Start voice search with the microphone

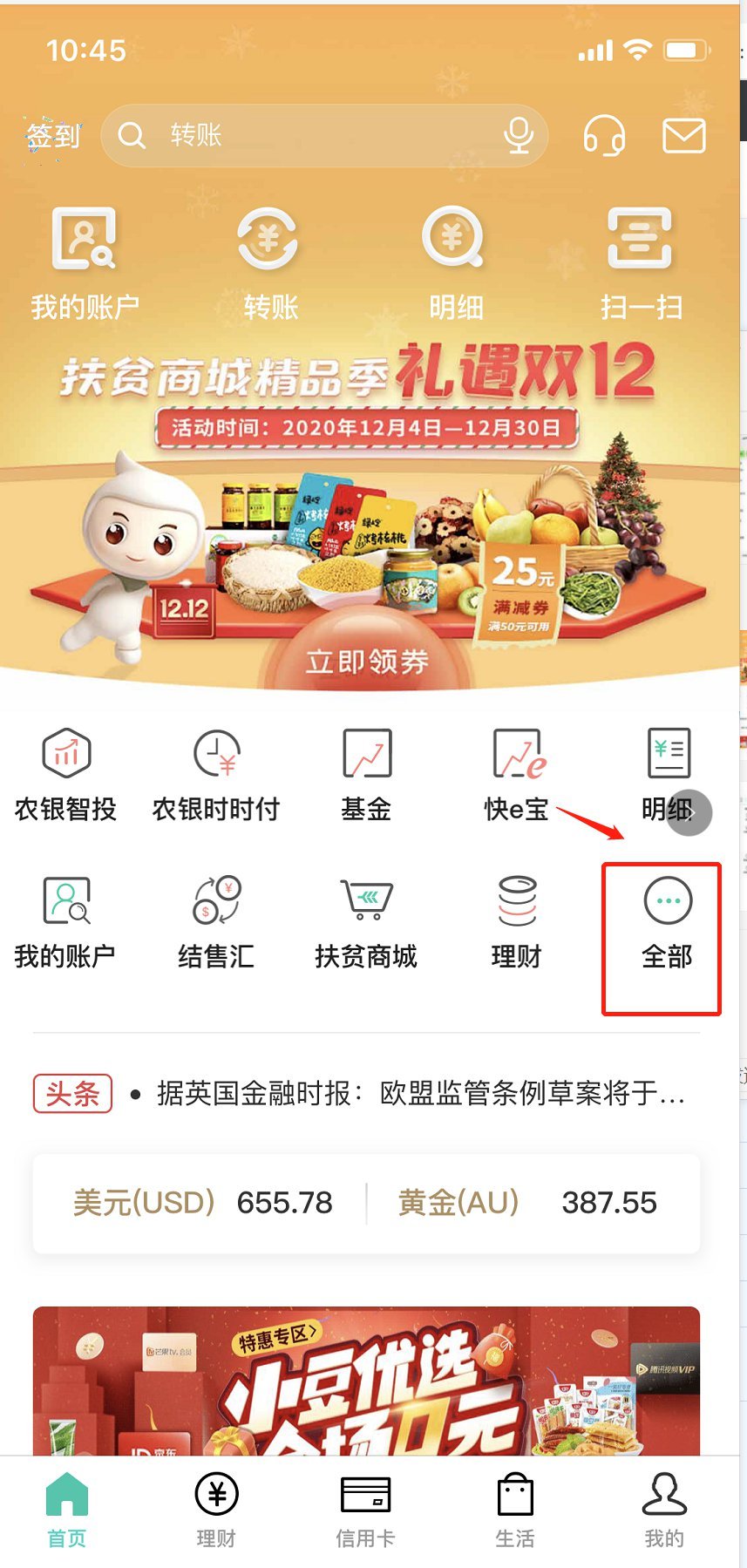(x=519, y=136)
